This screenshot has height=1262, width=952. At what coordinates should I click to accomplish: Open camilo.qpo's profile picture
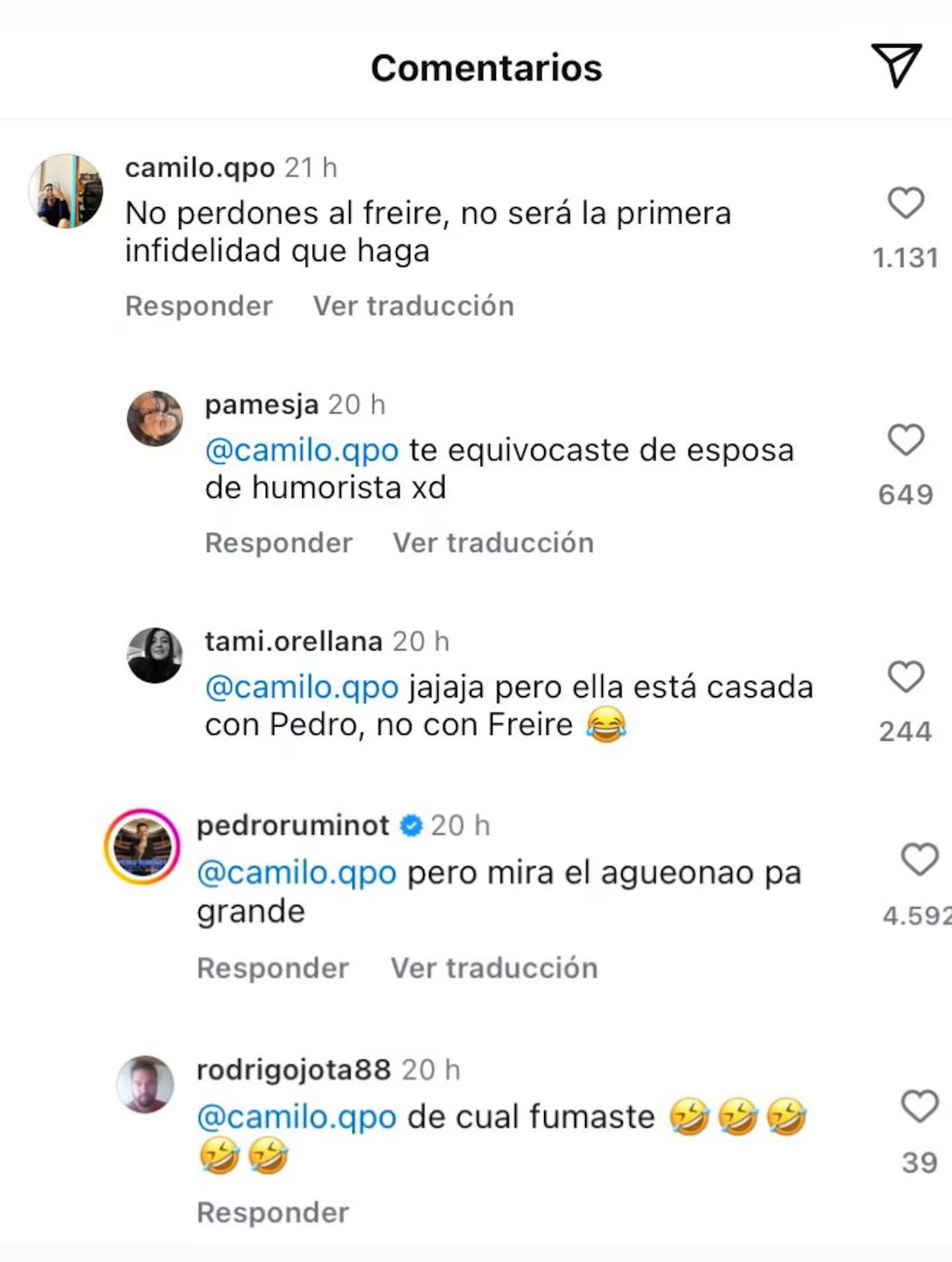click(65, 191)
